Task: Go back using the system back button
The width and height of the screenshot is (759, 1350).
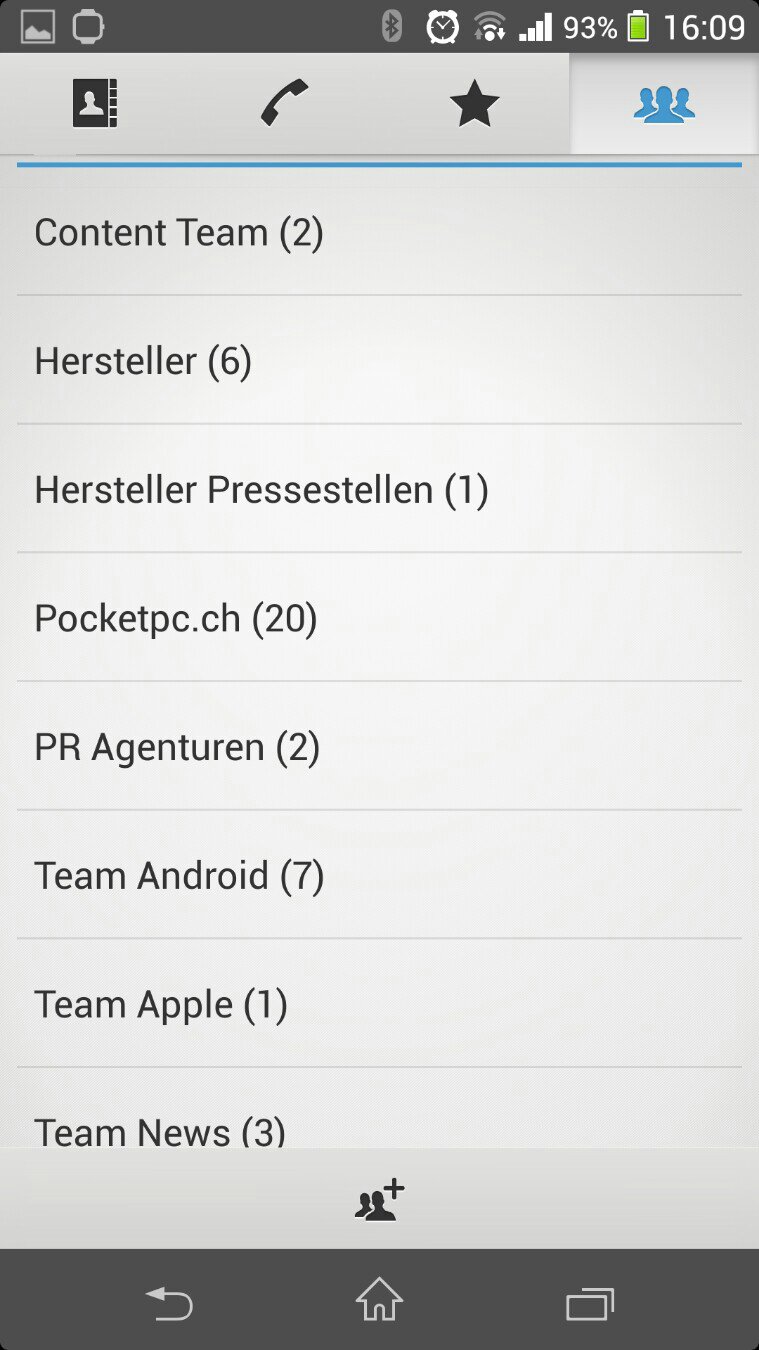Action: 169,1302
